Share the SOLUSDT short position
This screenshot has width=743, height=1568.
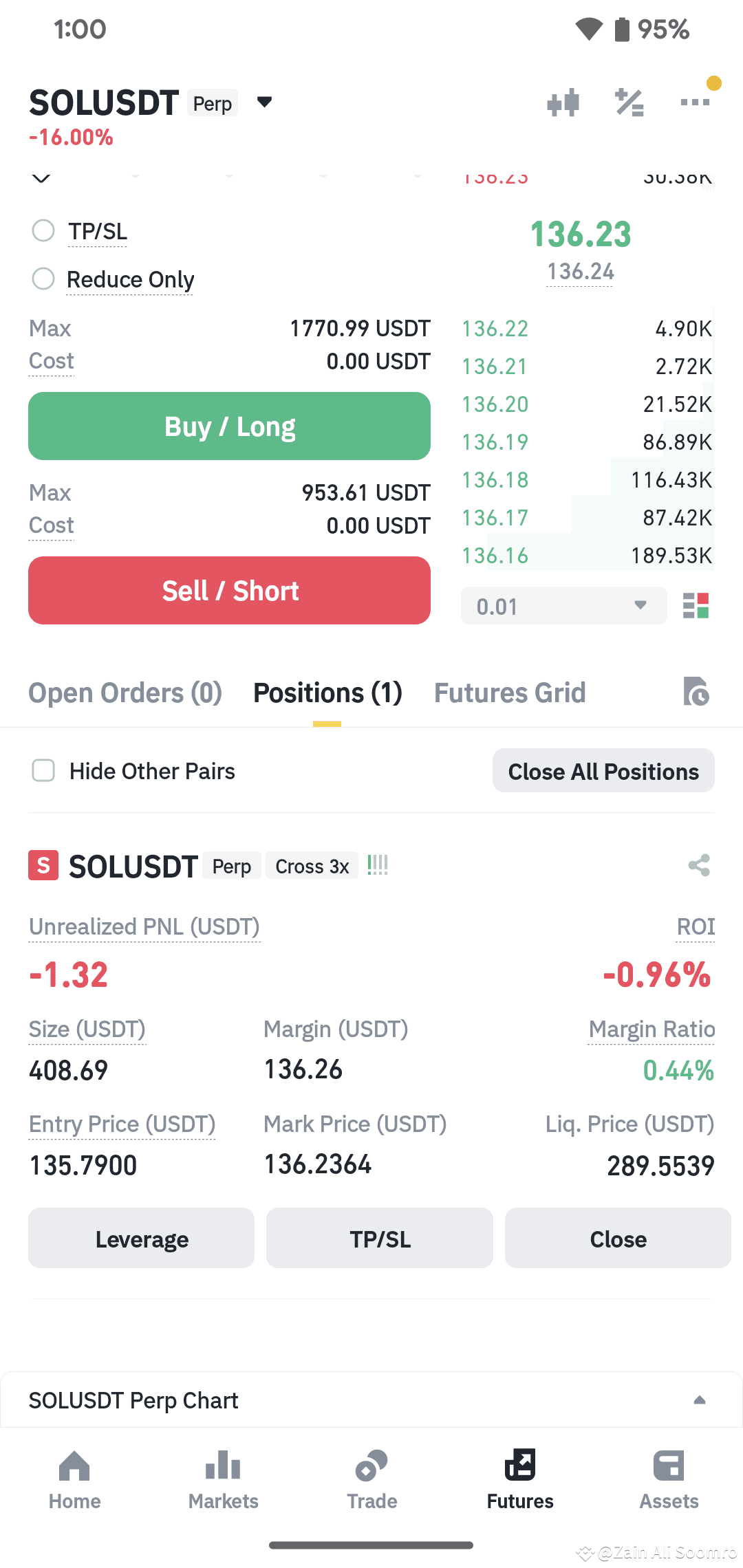[698, 866]
